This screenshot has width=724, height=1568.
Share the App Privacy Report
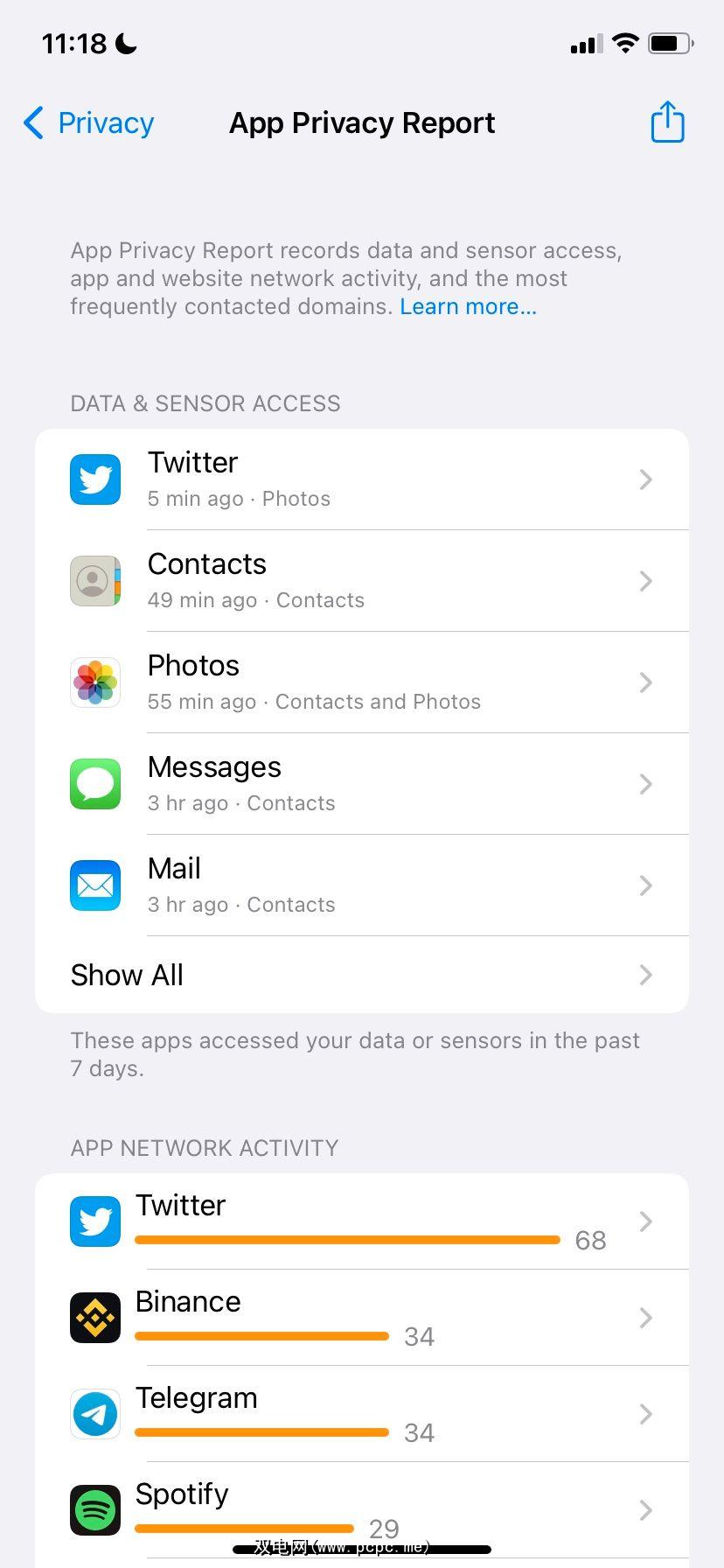point(667,122)
